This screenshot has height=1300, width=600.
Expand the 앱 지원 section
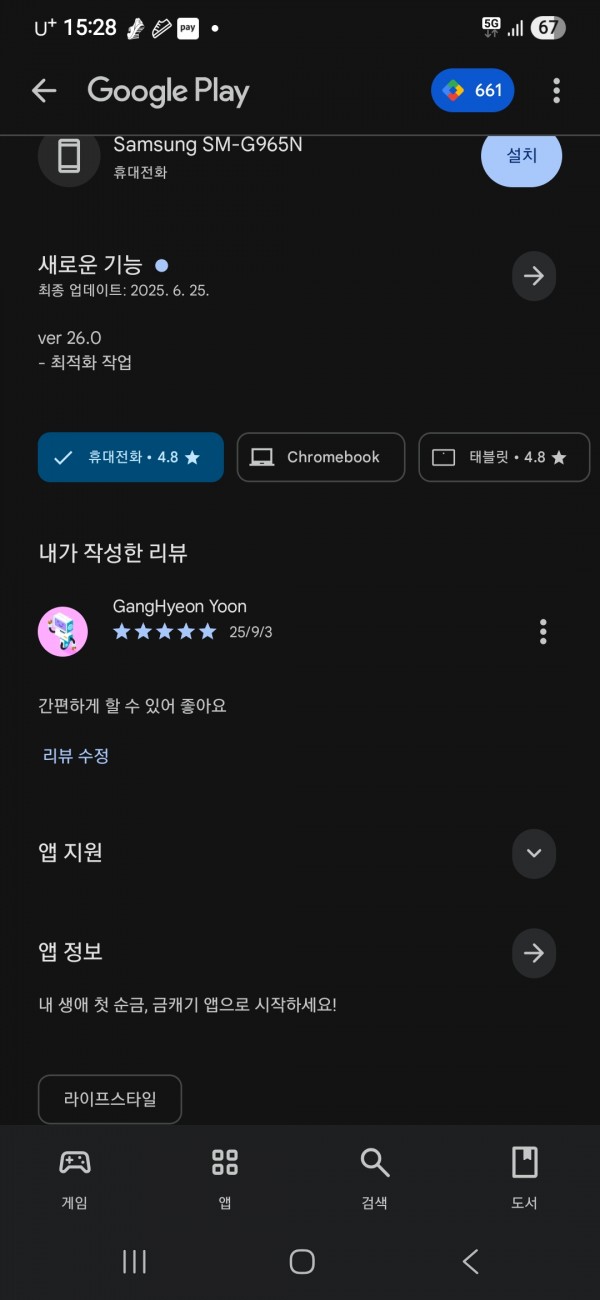click(x=533, y=853)
